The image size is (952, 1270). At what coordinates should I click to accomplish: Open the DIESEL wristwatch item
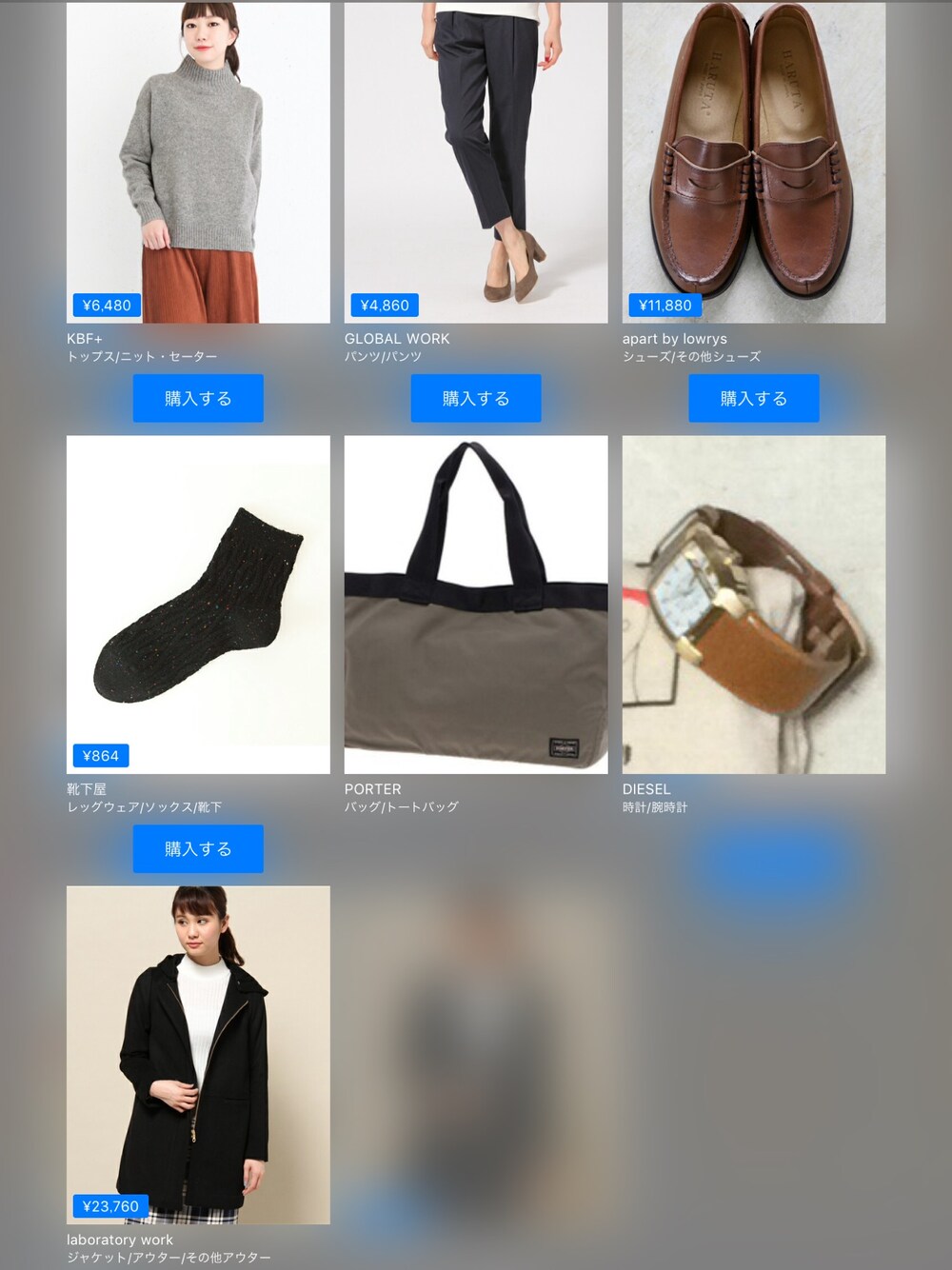coord(754,605)
